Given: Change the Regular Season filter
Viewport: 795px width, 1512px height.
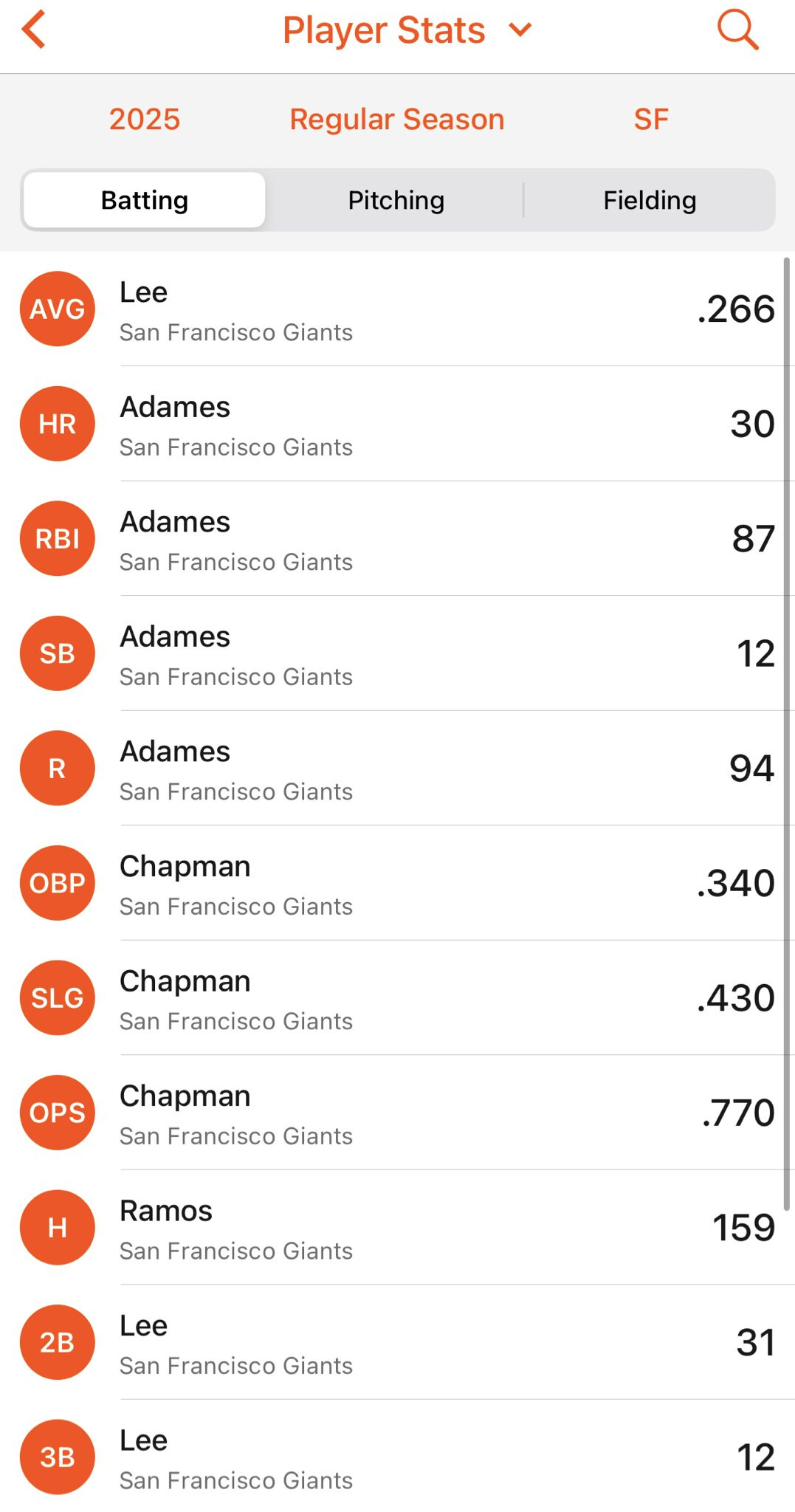Looking at the screenshot, I should tap(397, 119).
